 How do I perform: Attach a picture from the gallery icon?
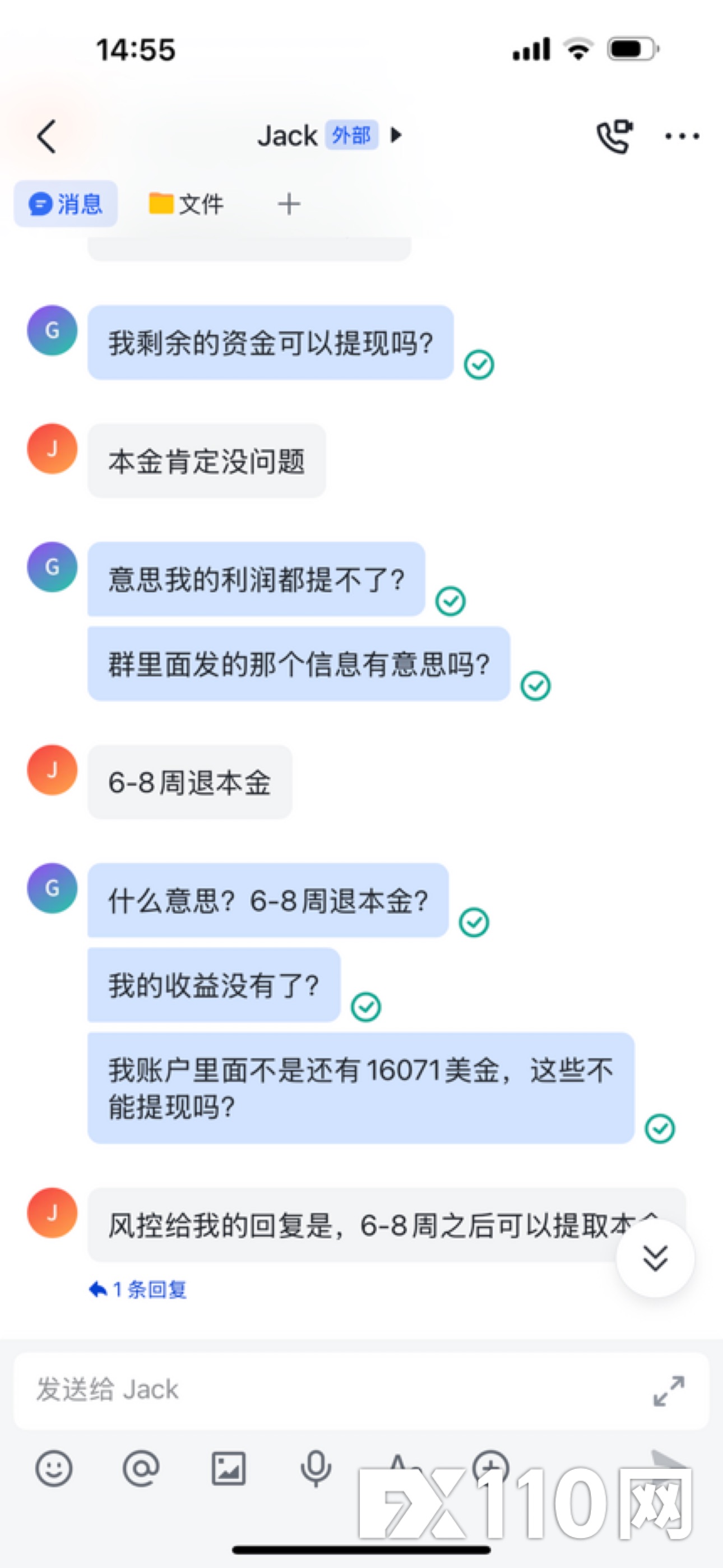coord(228,1468)
